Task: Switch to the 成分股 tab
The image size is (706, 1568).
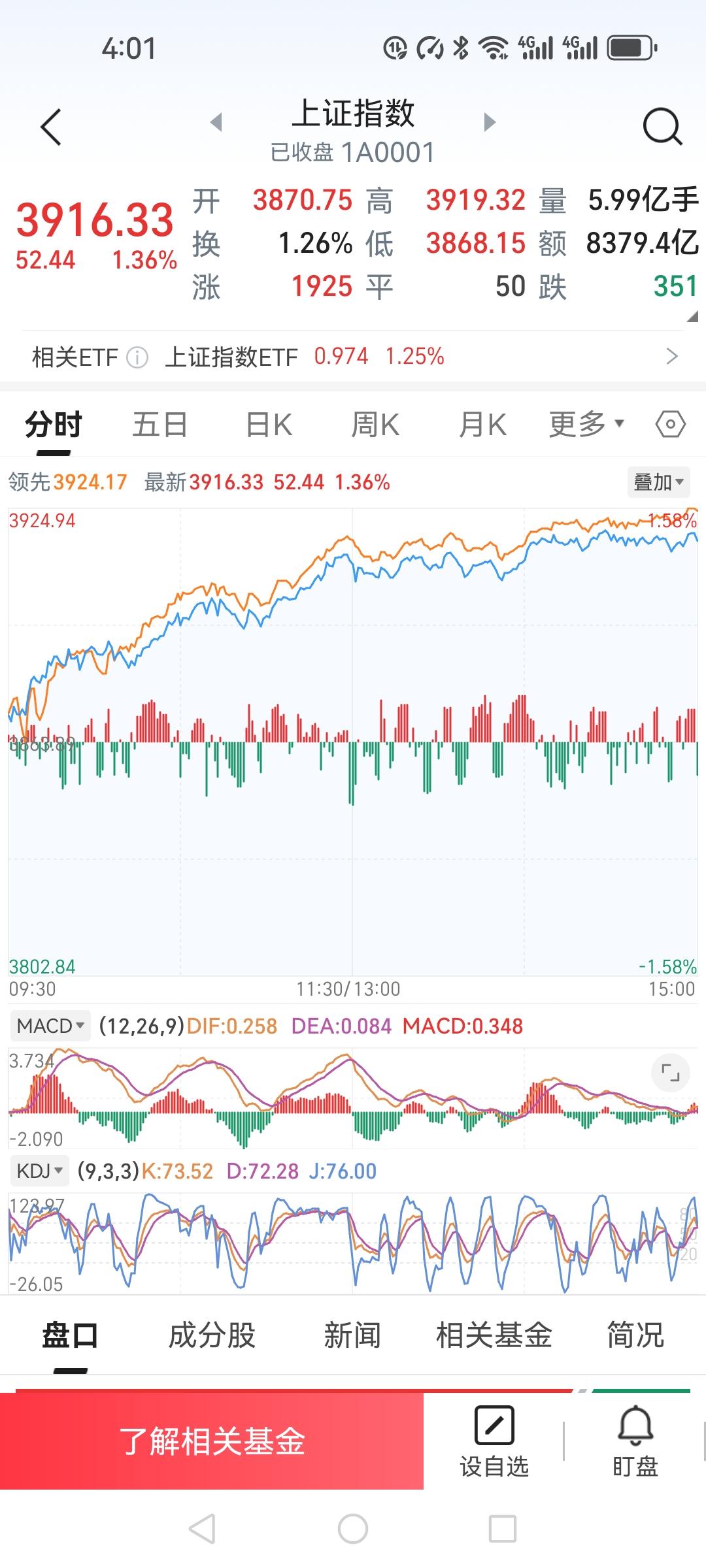Action: point(212,1335)
